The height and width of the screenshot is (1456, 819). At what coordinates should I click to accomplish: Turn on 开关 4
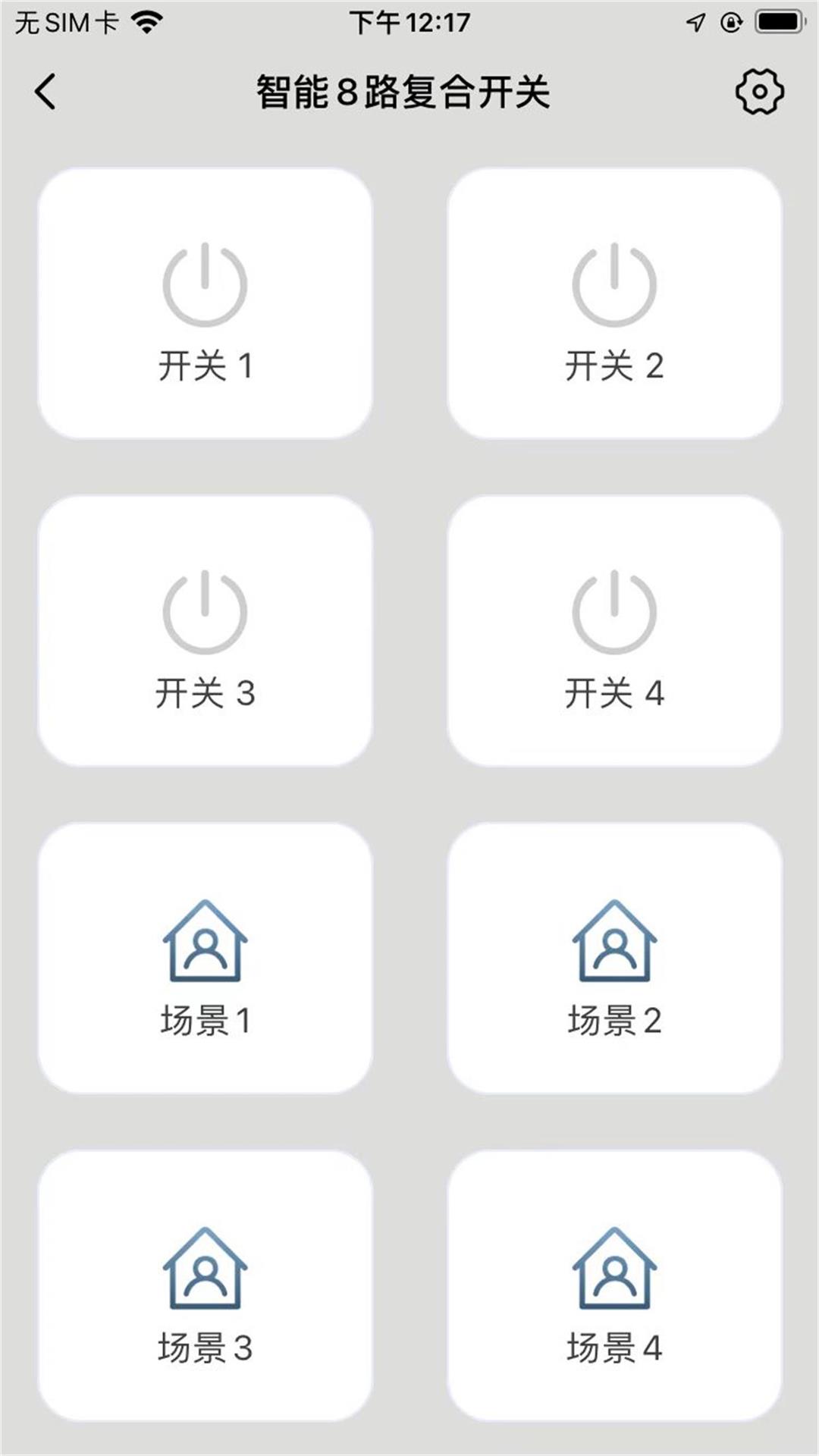click(614, 631)
